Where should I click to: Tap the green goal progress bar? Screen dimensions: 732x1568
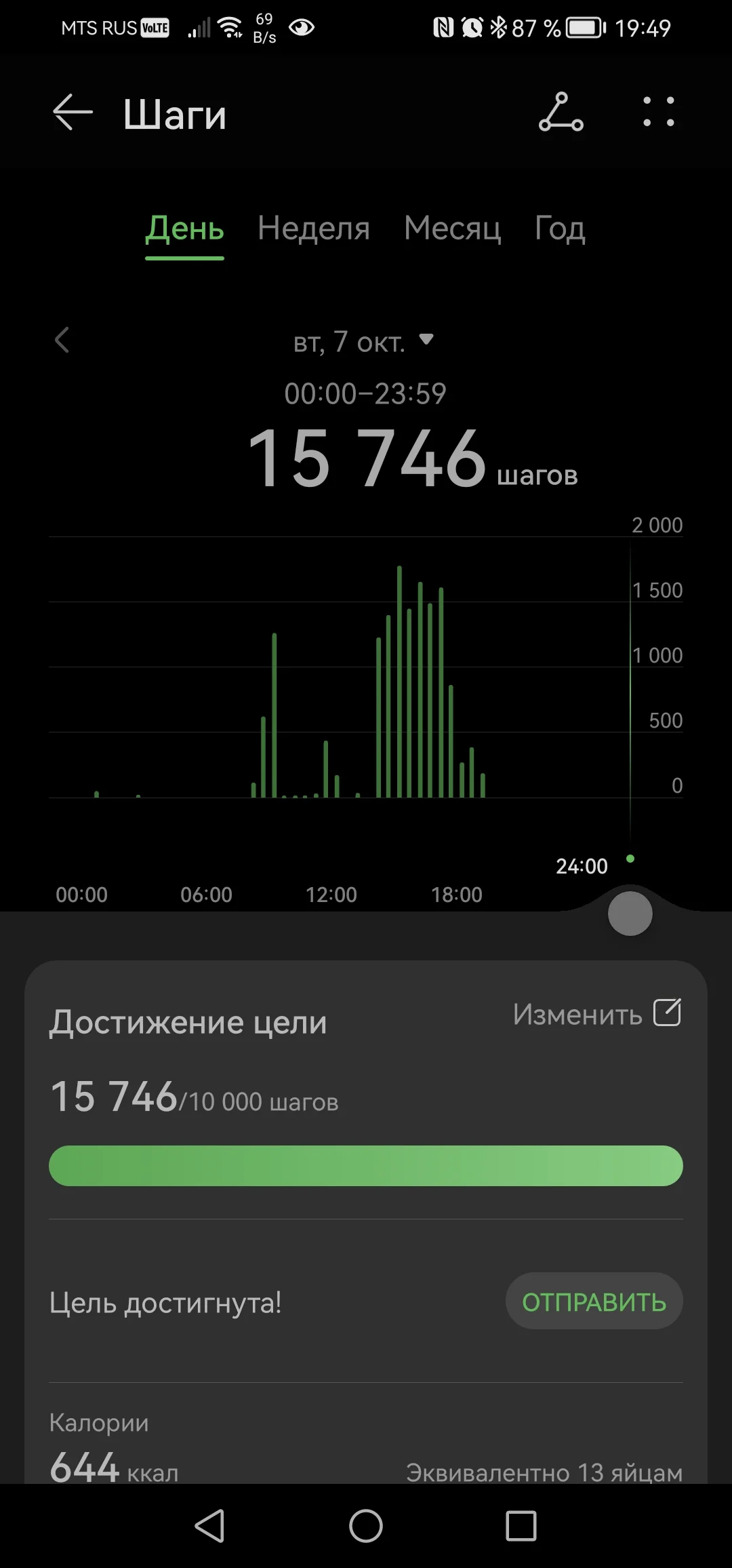[366, 1165]
